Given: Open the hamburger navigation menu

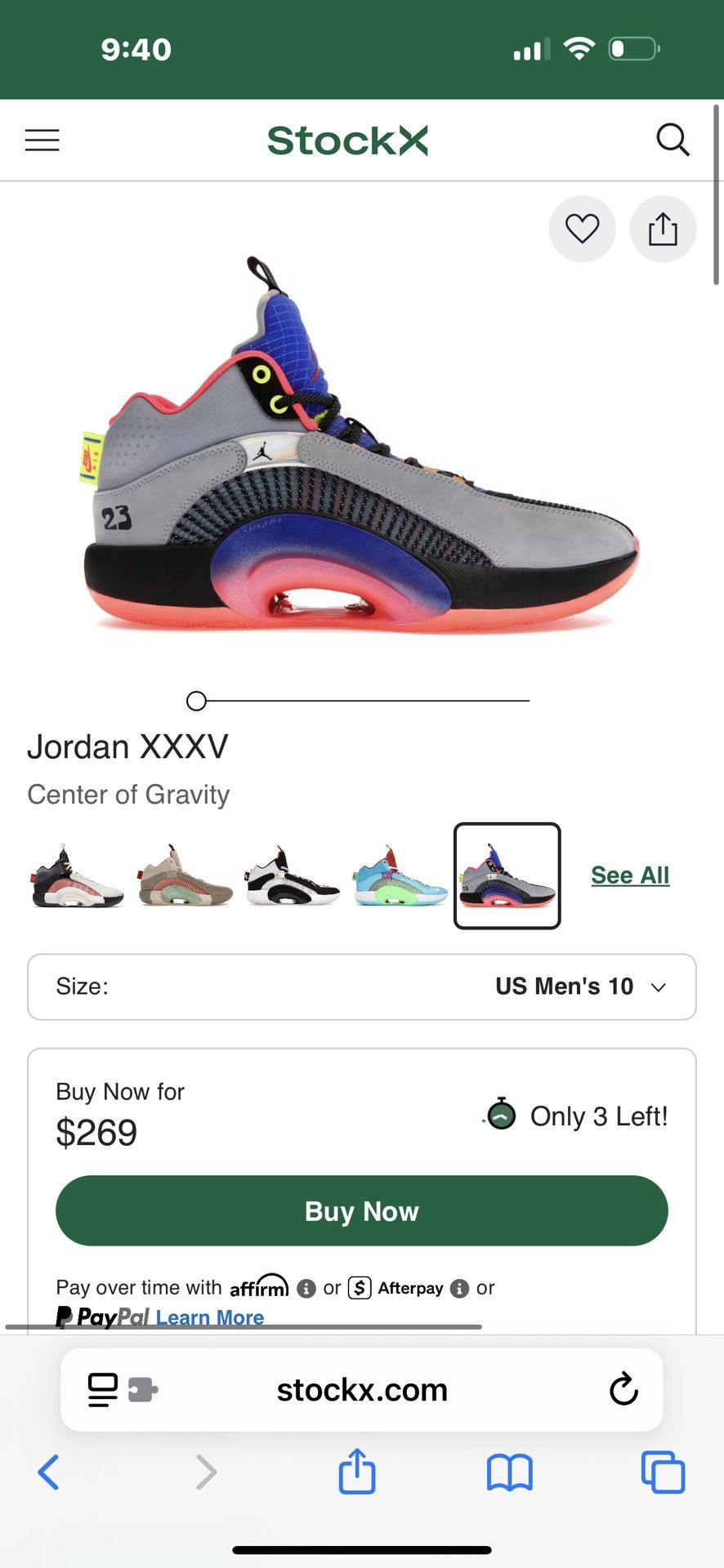Looking at the screenshot, I should [42, 140].
